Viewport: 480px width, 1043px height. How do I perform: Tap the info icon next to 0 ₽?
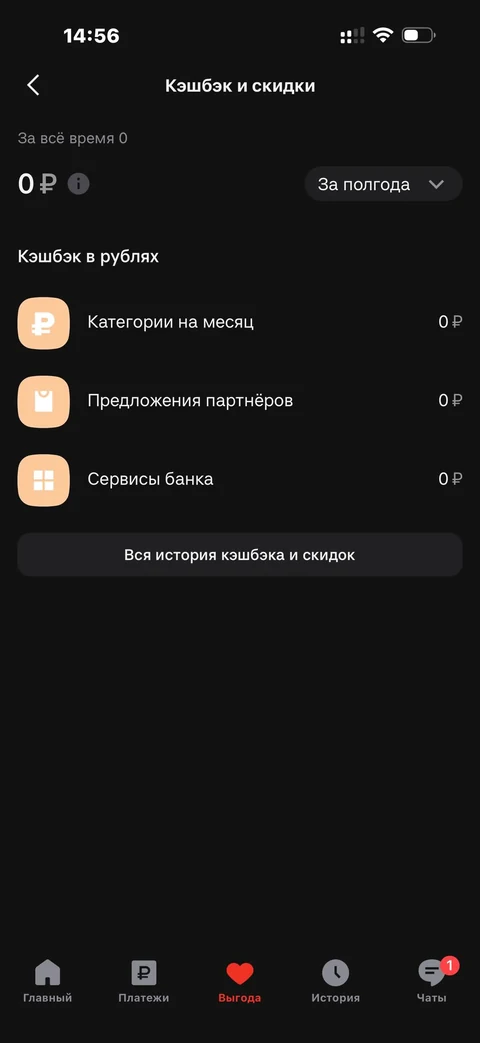tap(78, 184)
